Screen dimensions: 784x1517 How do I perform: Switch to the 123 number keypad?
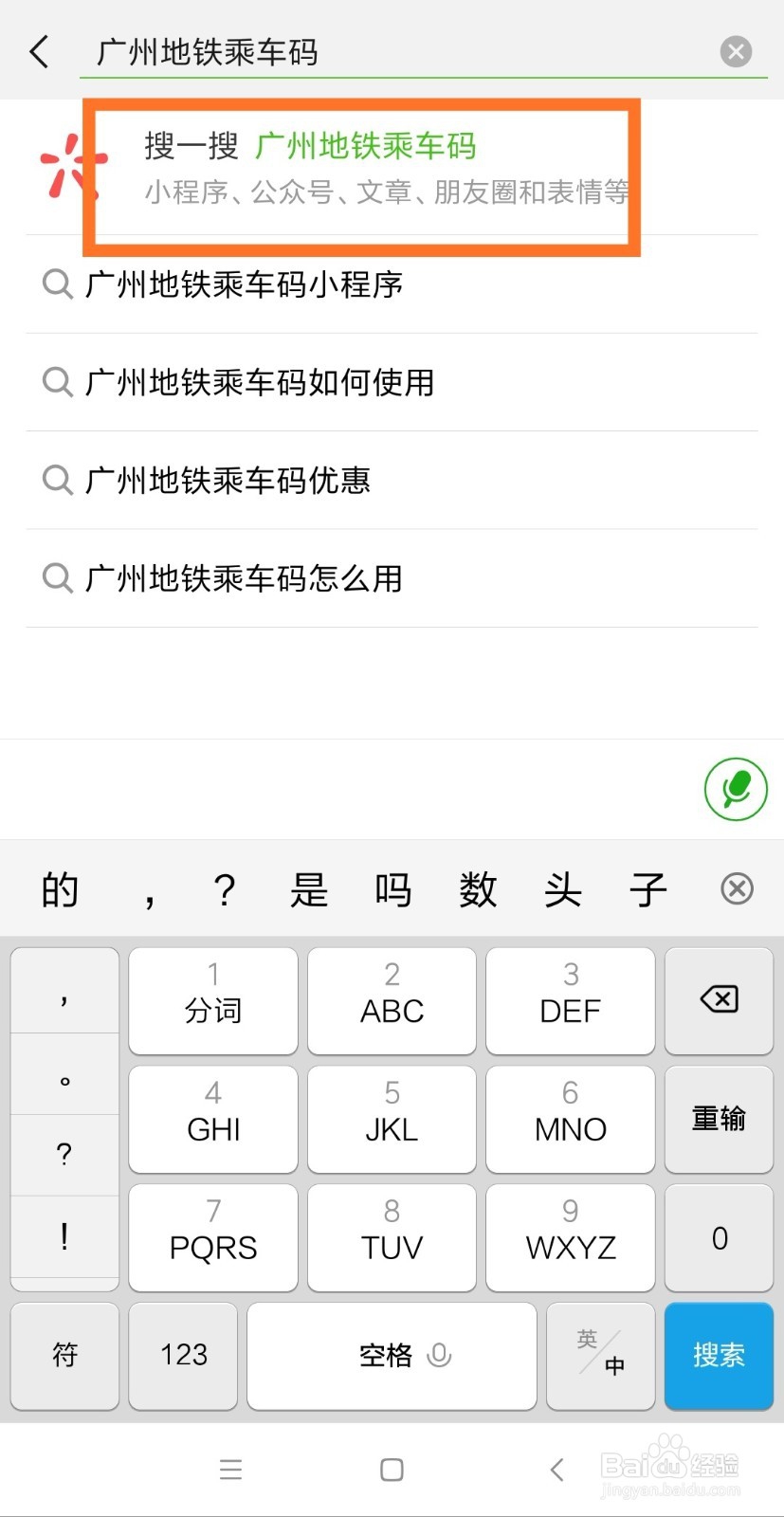[x=182, y=1356]
